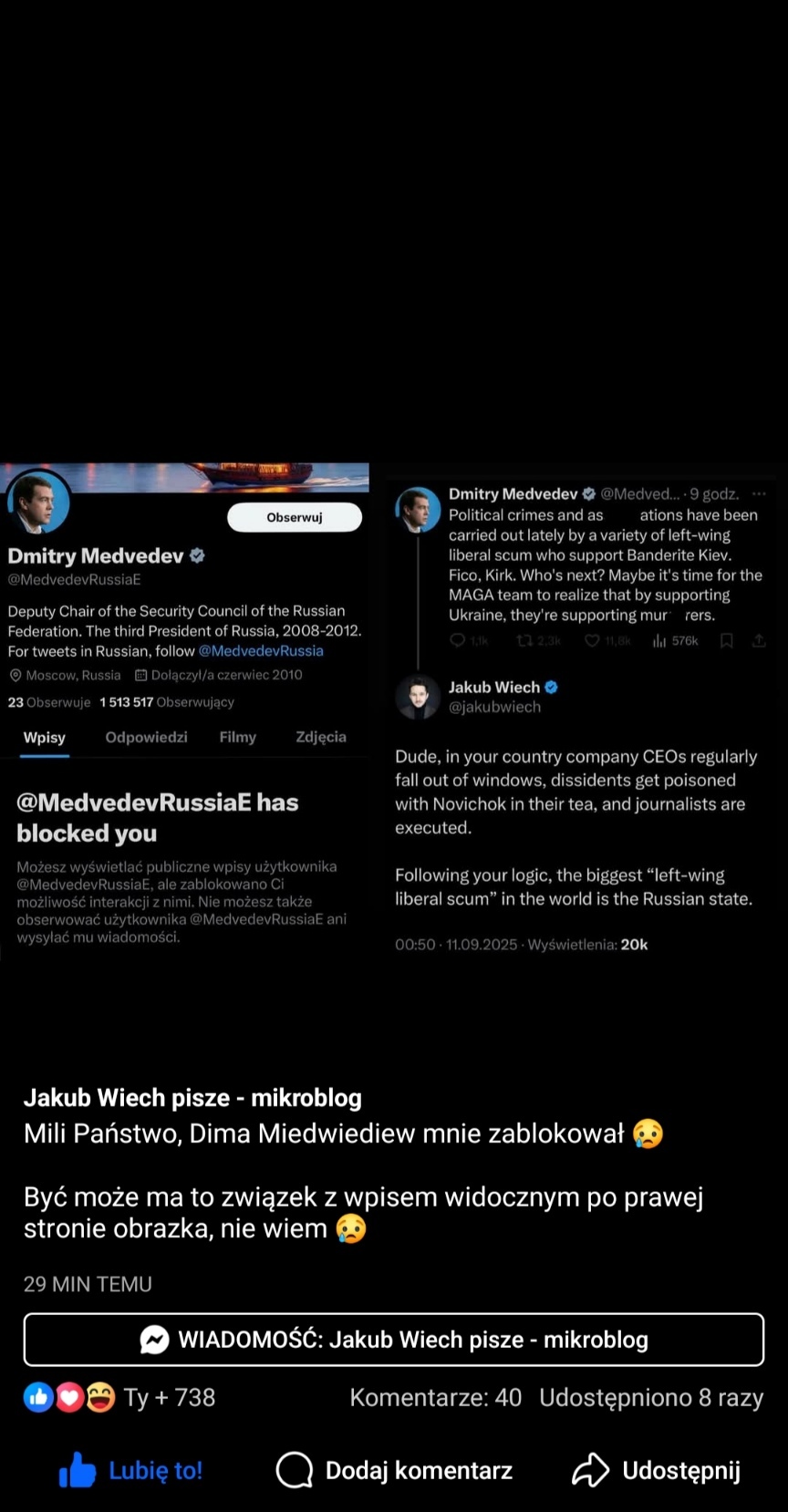
Task: Tap the attached screenshot image to enlarge it
Action: point(394,711)
